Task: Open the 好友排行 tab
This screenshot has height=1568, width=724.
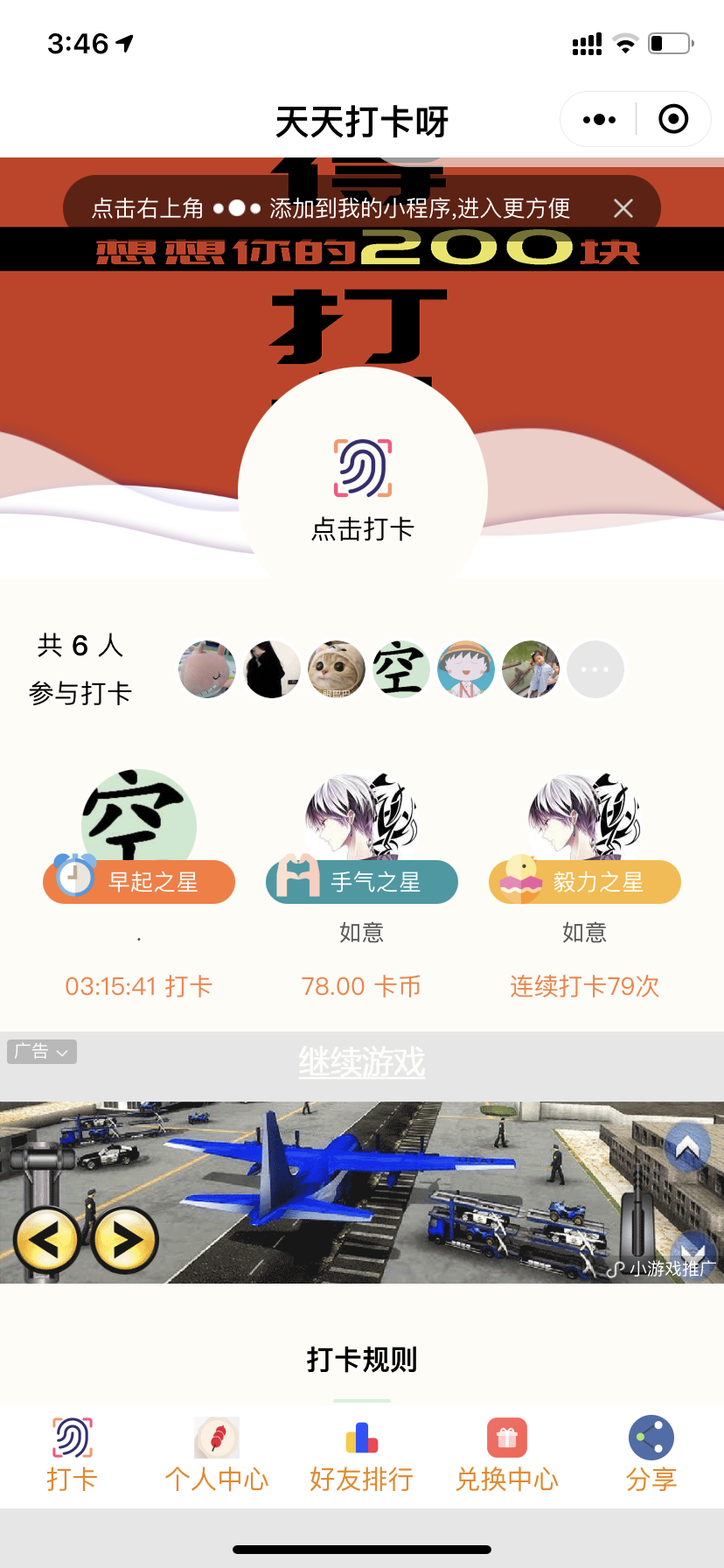Action: (361, 1456)
